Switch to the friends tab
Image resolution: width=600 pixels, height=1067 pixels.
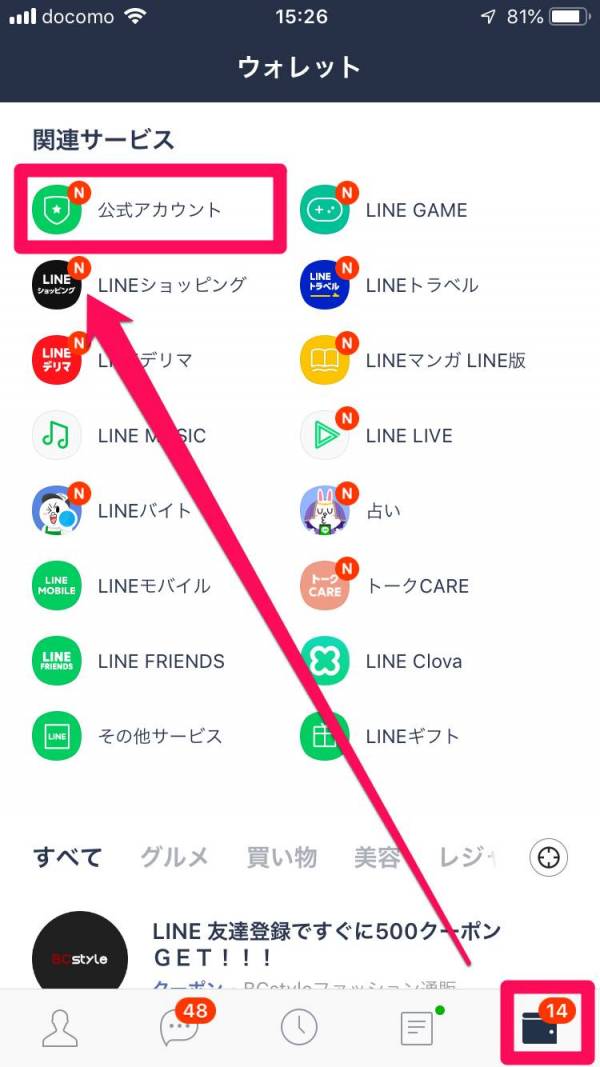click(x=60, y=1028)
